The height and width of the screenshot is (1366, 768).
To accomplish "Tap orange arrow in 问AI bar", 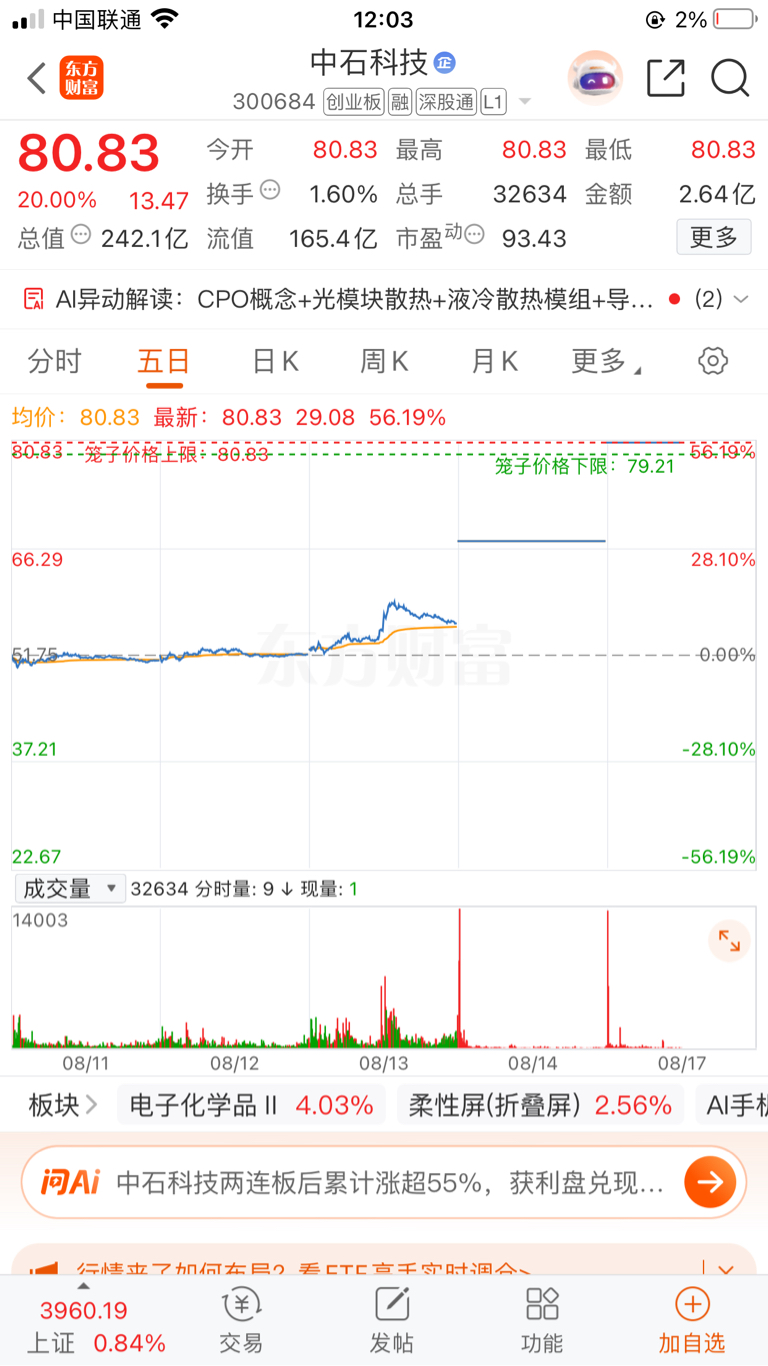I will (710, 1182).
